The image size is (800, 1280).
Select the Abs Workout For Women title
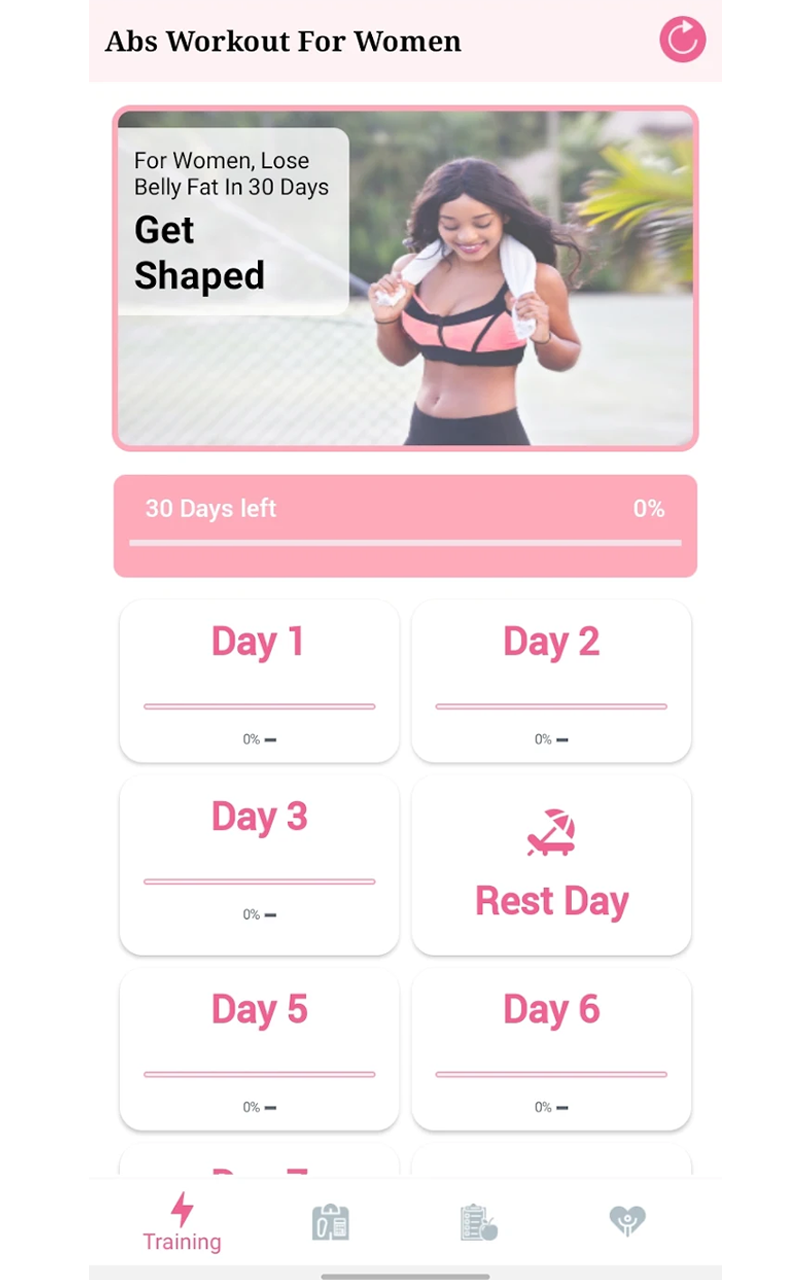coord(283,41)
